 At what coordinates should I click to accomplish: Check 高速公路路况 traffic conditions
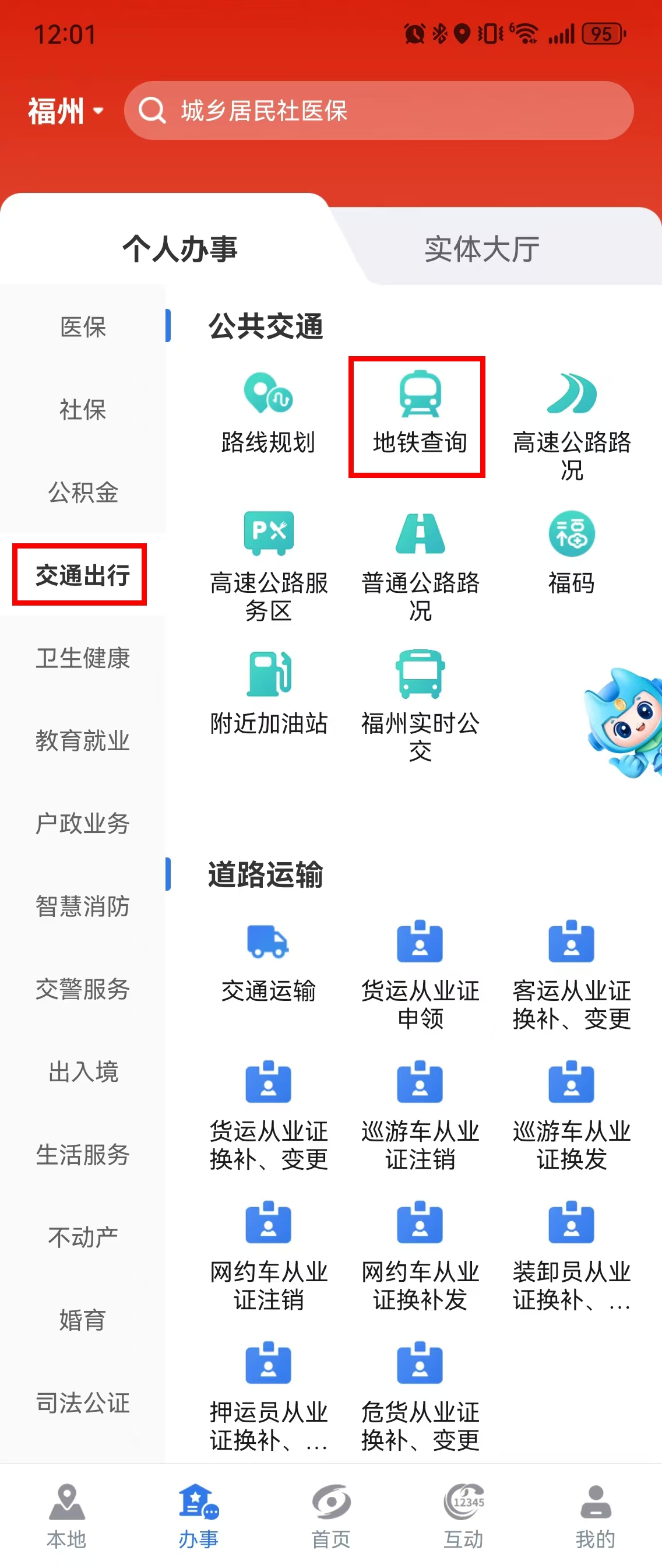coord(571,426)
